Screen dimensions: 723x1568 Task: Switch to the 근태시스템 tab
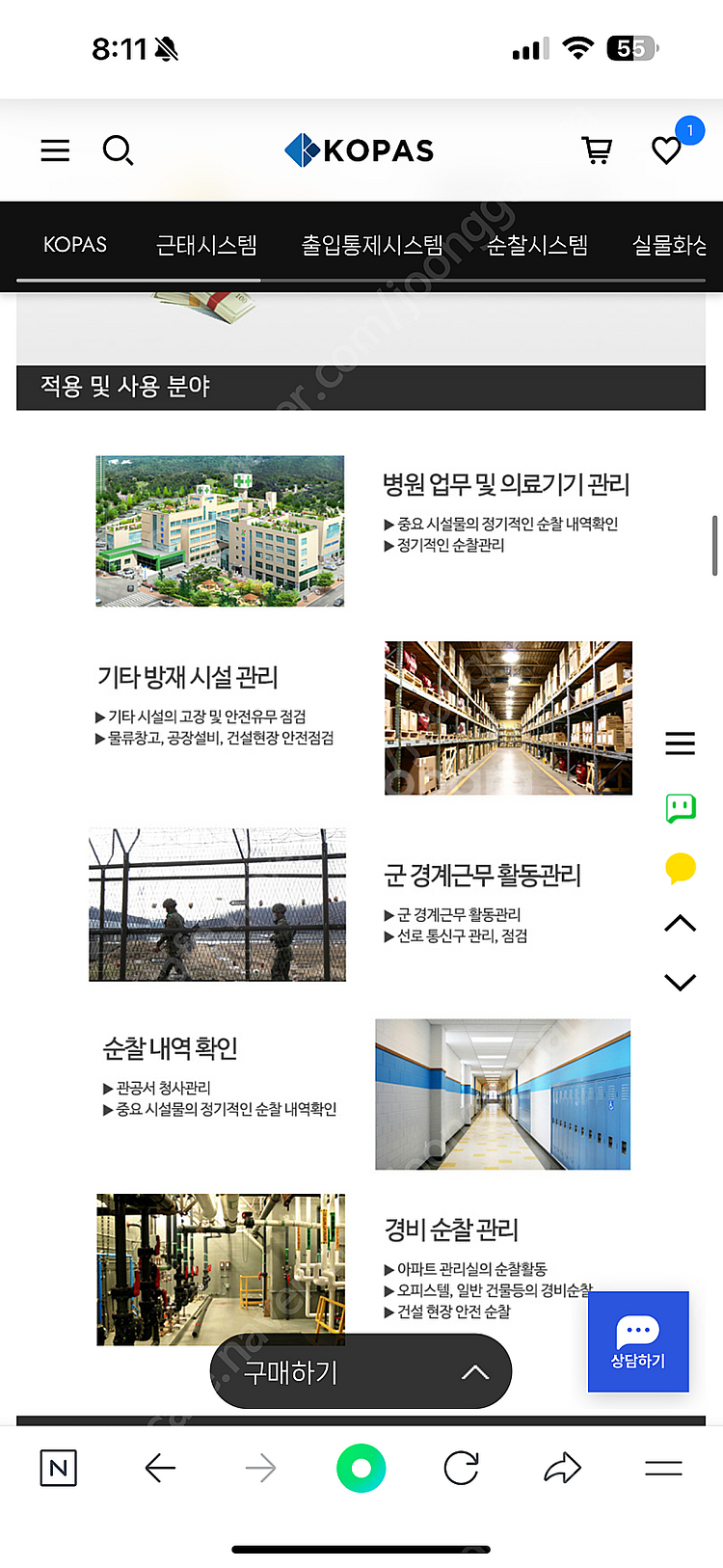(206, 245)
